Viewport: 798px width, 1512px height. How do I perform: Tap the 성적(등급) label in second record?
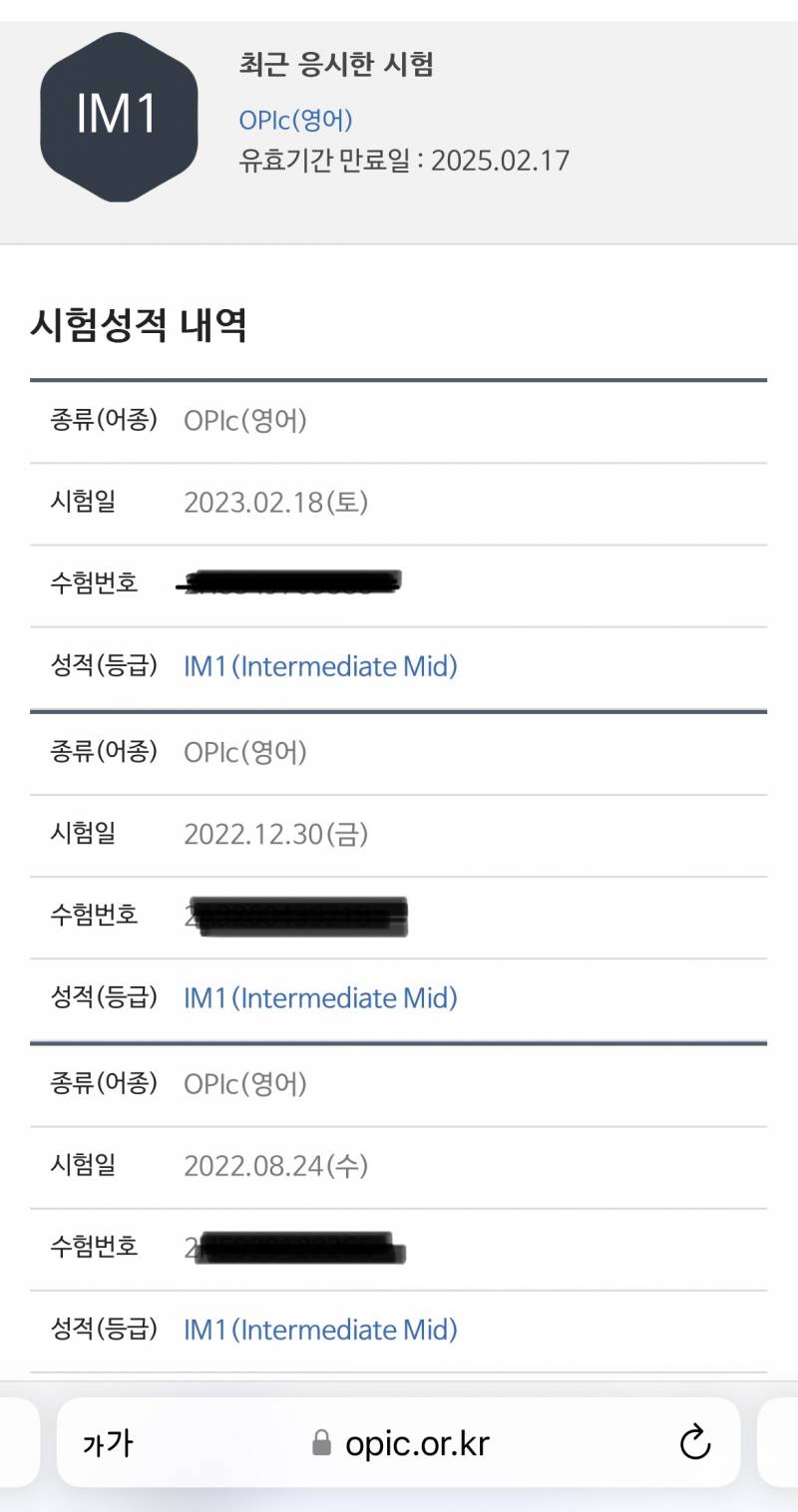[x=101, y=997]
